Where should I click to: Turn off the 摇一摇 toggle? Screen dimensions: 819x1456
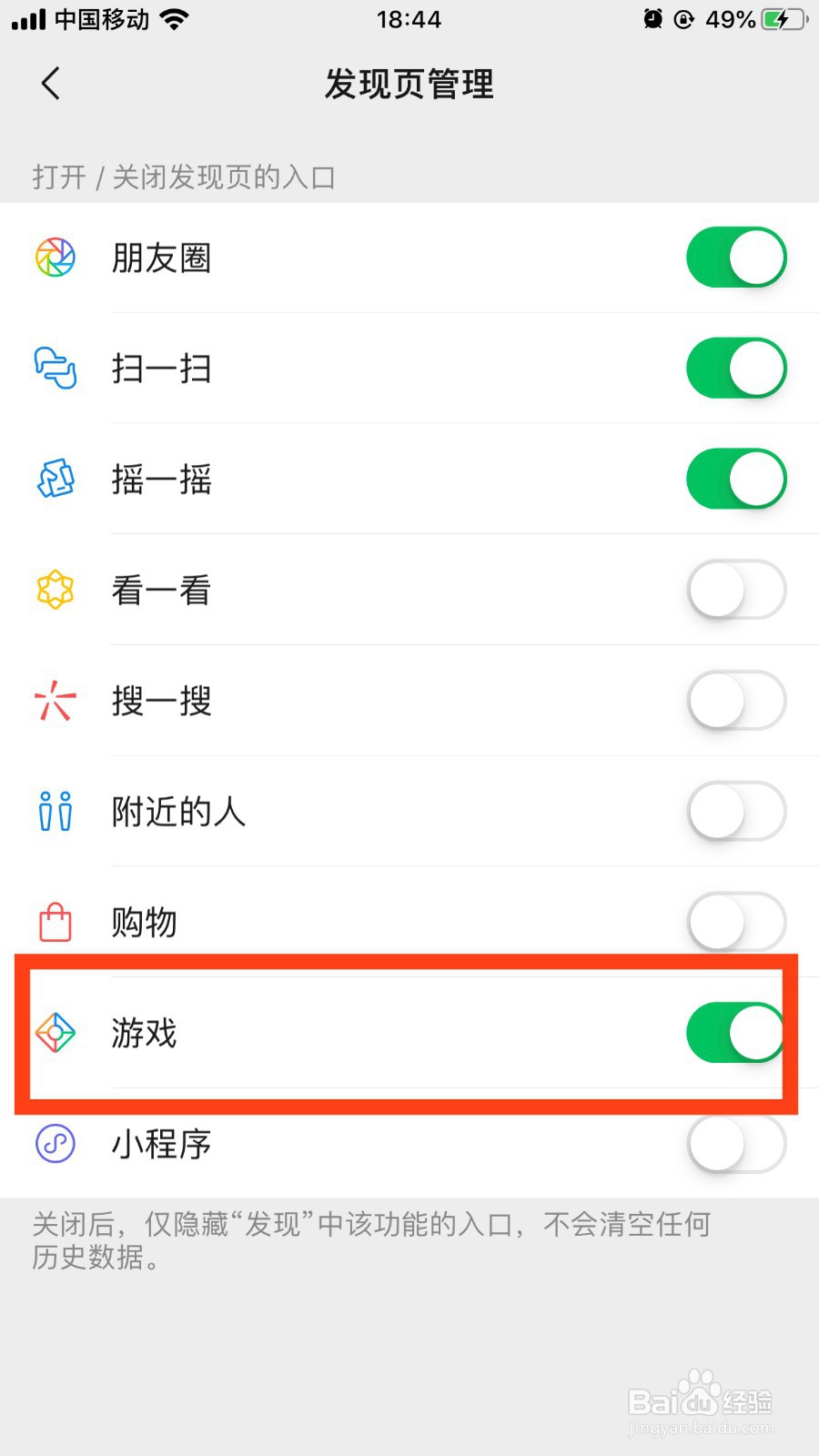point(736,480)
